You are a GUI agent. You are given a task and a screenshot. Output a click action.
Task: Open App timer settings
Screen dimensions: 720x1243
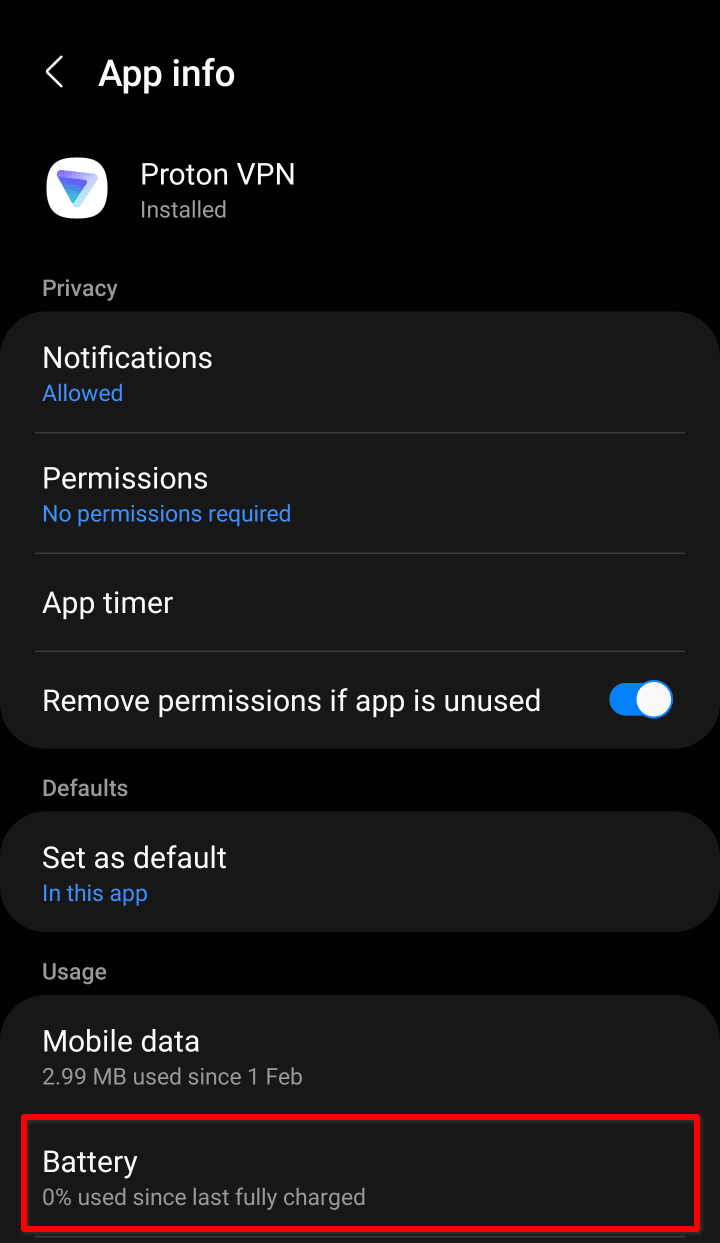[360, 603]
